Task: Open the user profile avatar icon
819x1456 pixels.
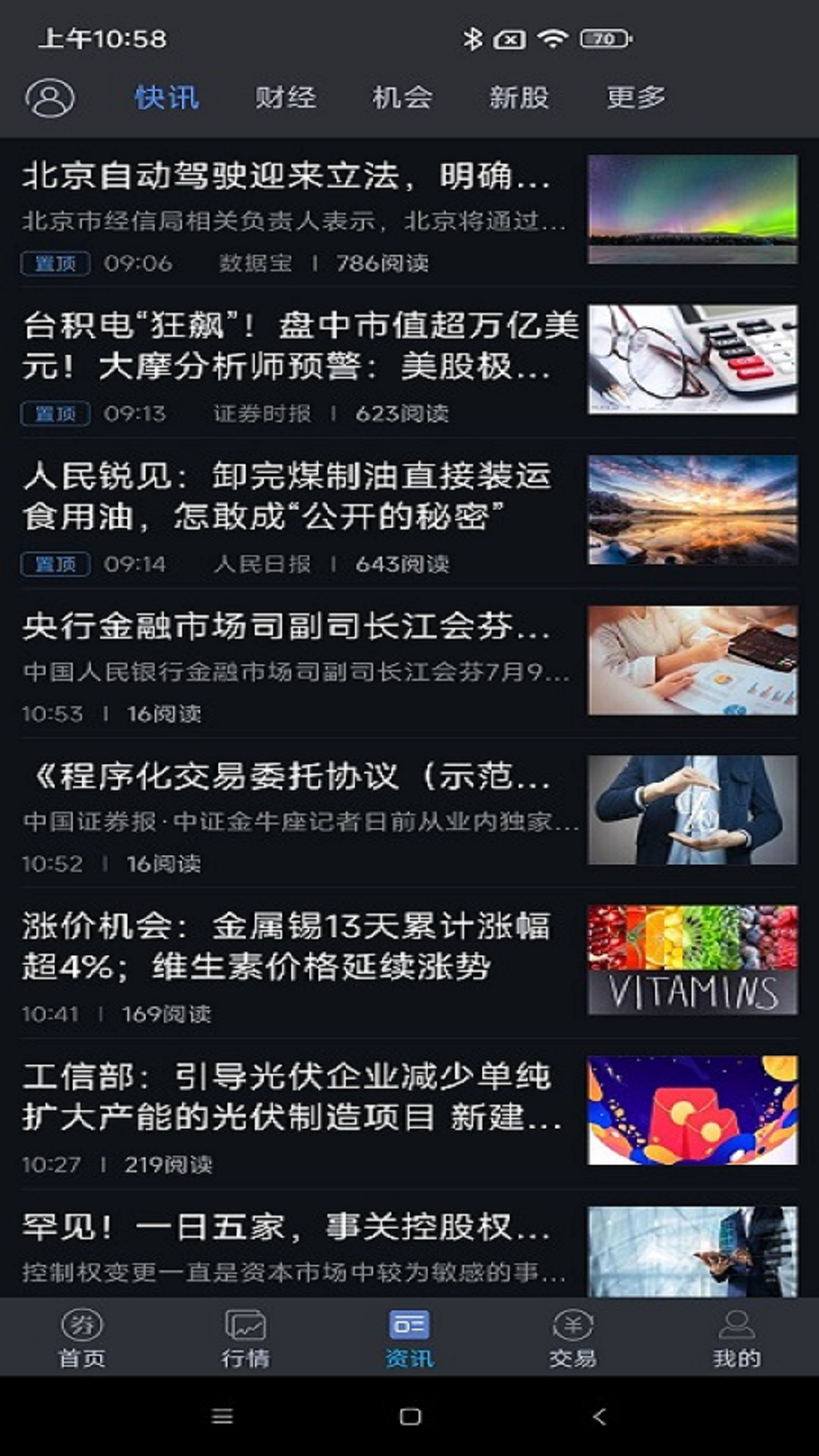Action: (50, 98)
